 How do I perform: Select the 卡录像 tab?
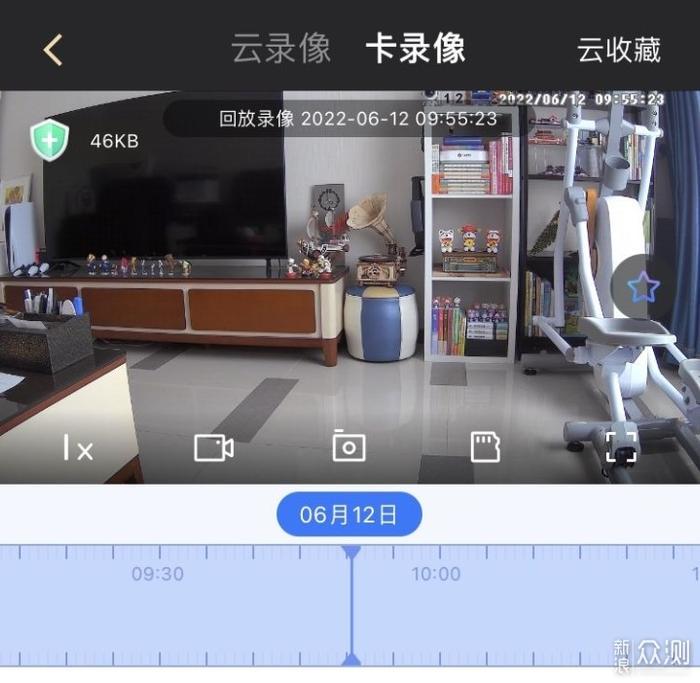415,49
